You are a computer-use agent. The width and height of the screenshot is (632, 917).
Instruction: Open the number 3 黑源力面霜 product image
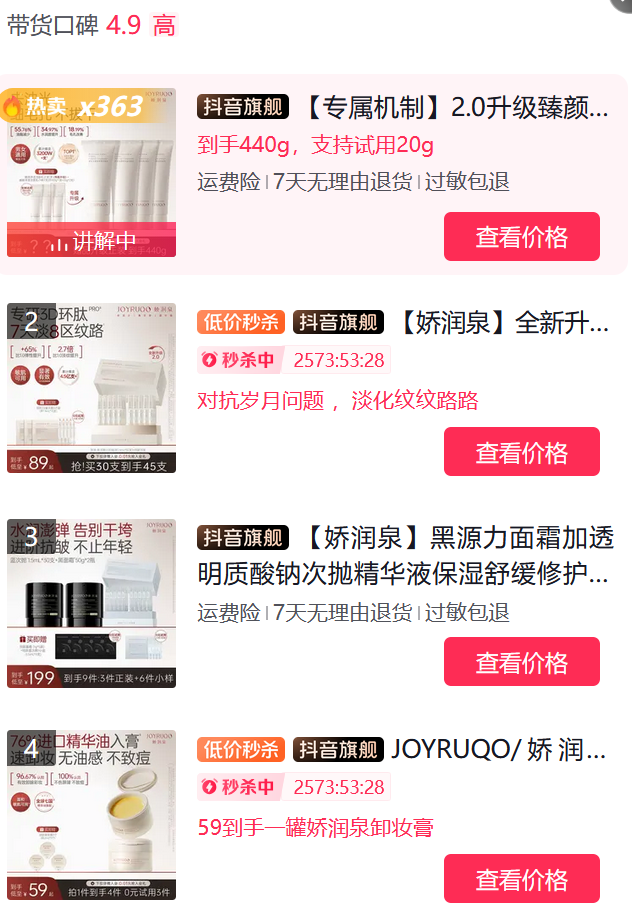click(x=91, y=603)
